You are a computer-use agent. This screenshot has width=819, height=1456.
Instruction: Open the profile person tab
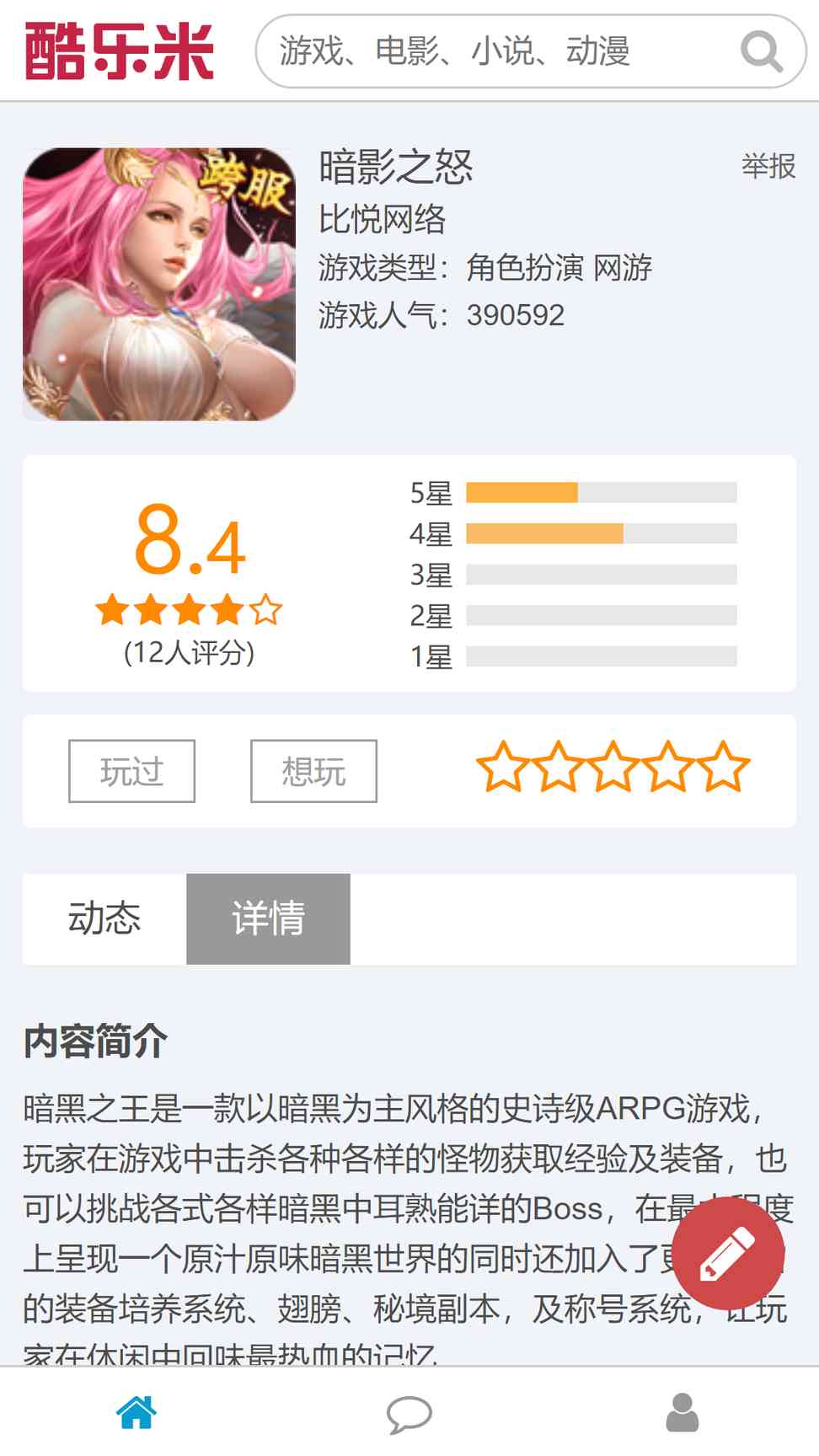pyautogui.click(x=682, y=1412)
